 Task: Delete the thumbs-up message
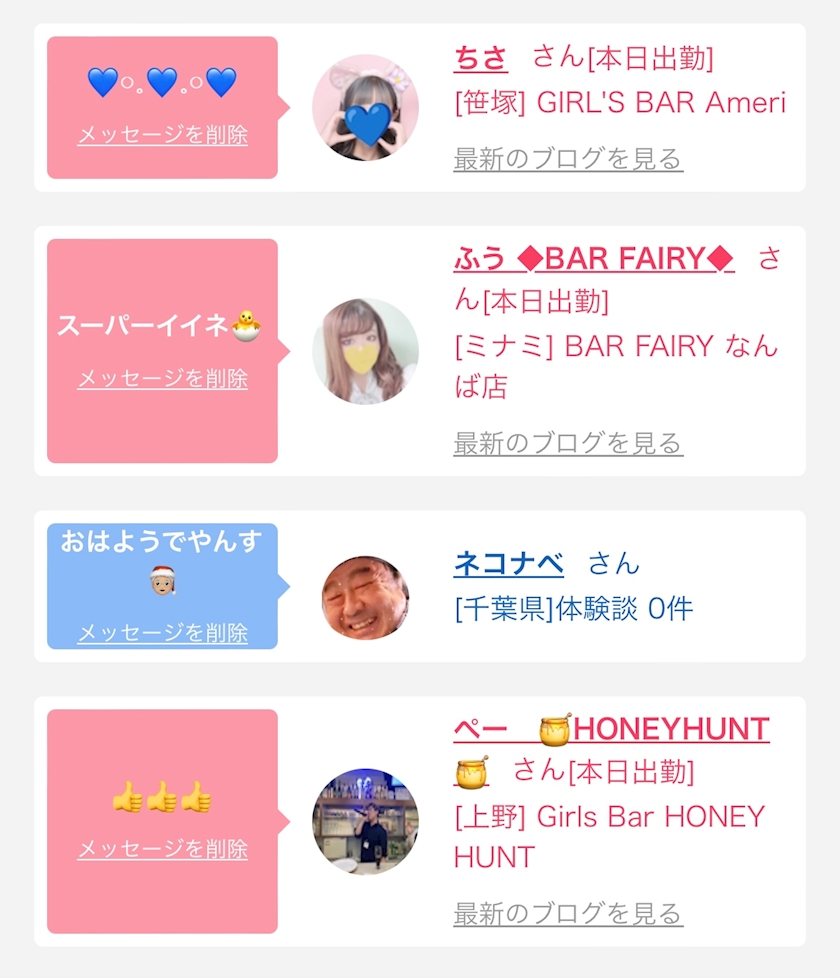pyautogui.click(x=163, y=849)
